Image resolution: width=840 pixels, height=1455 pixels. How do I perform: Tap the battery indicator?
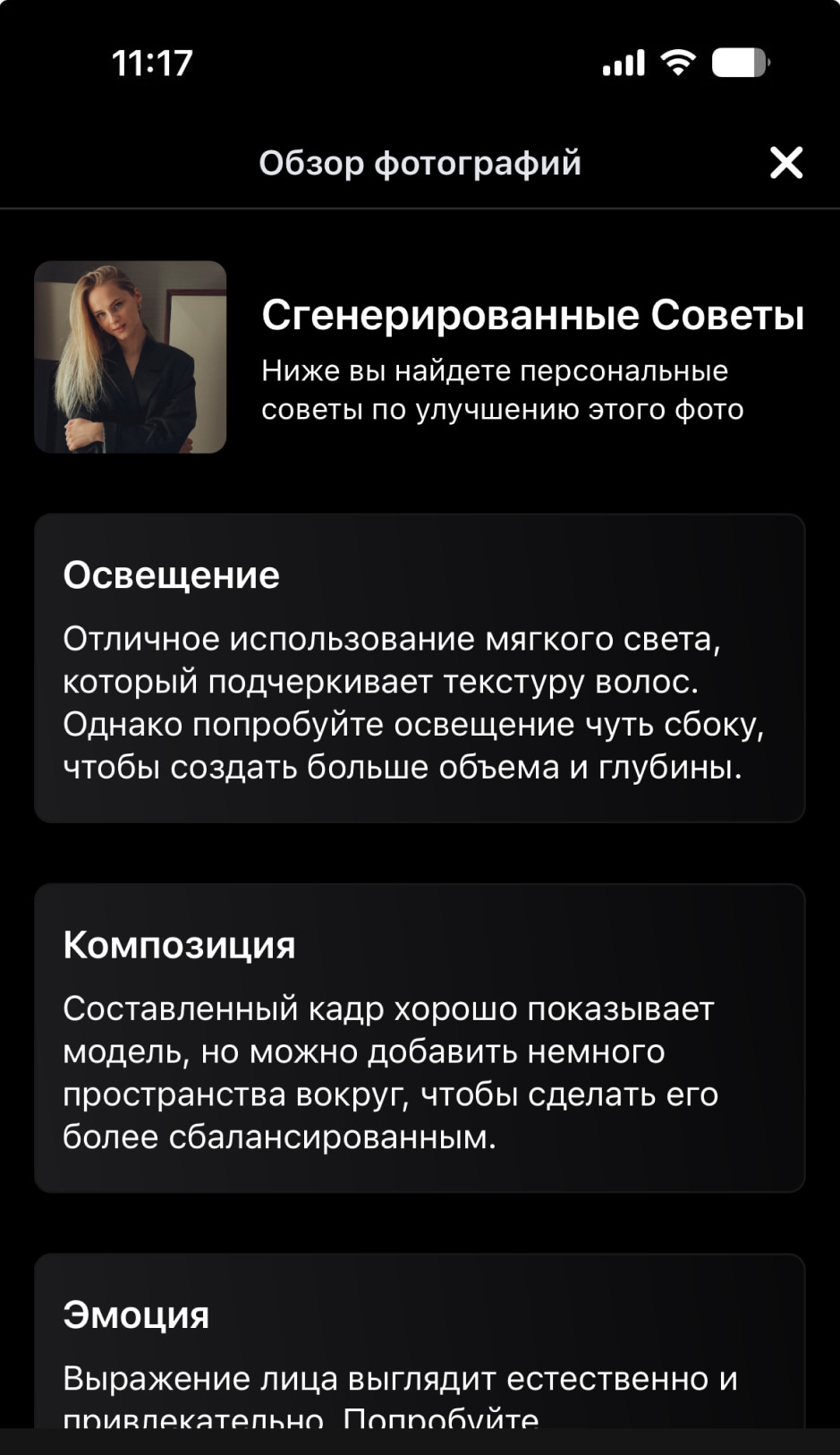click(x=739, y=61)
